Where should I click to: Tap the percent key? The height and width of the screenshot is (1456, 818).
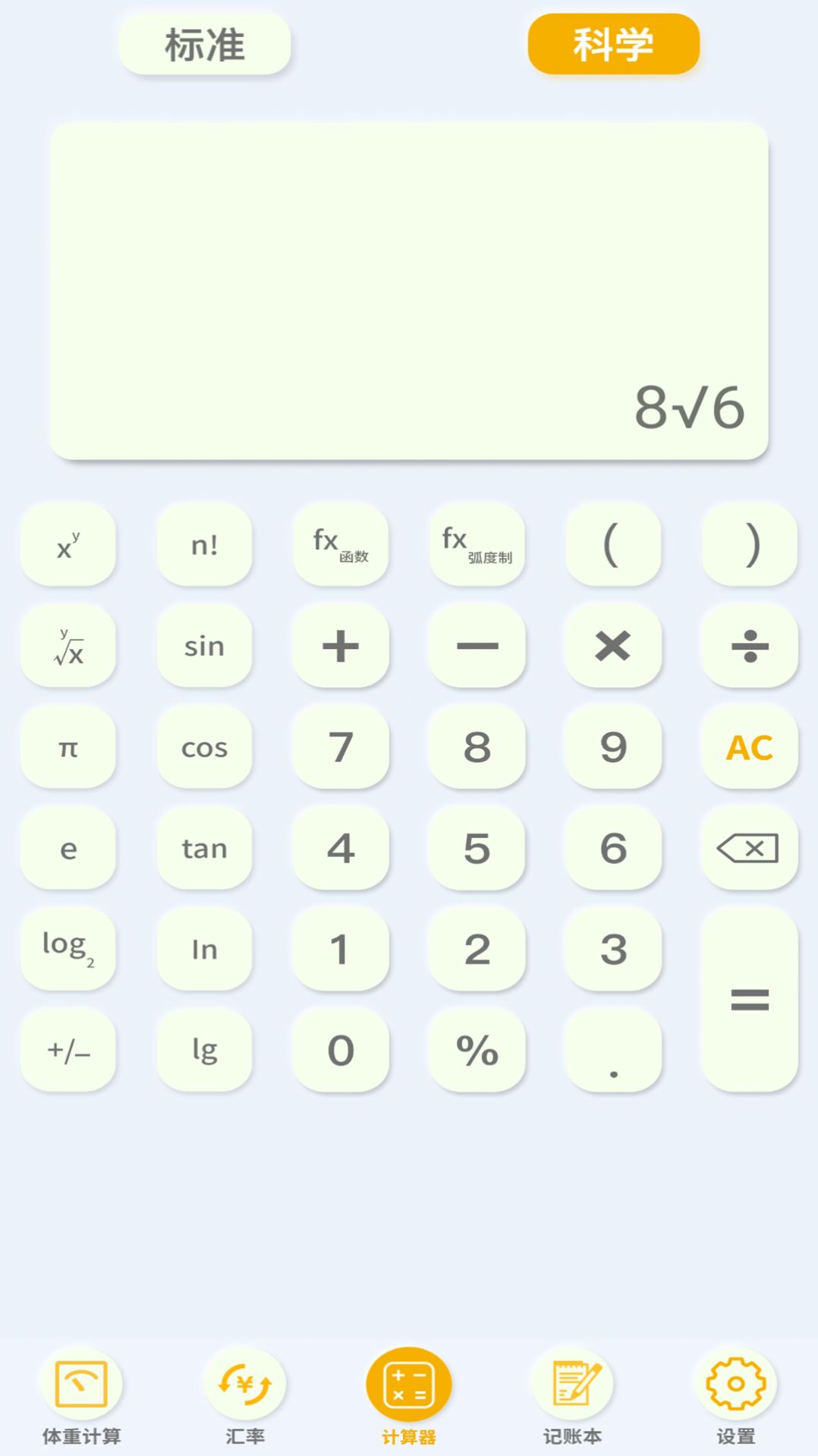(x=477, y=1050)
